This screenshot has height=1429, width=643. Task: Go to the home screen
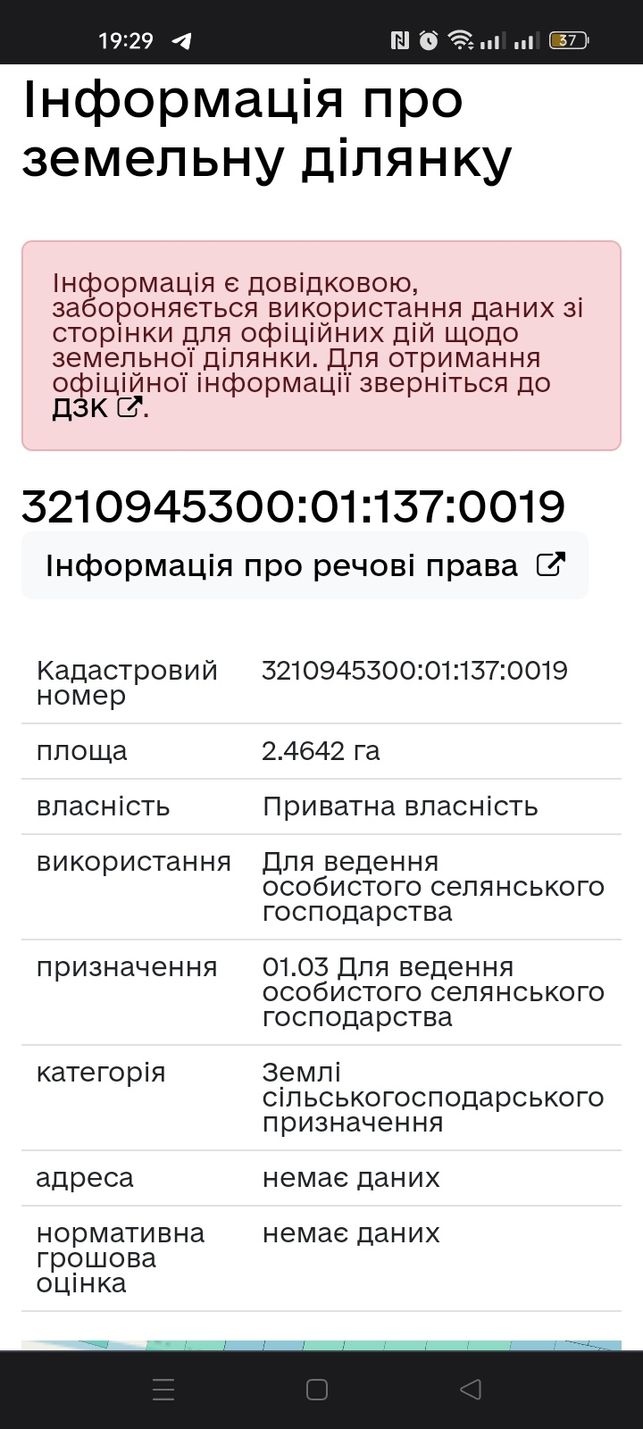[317, 1389]
